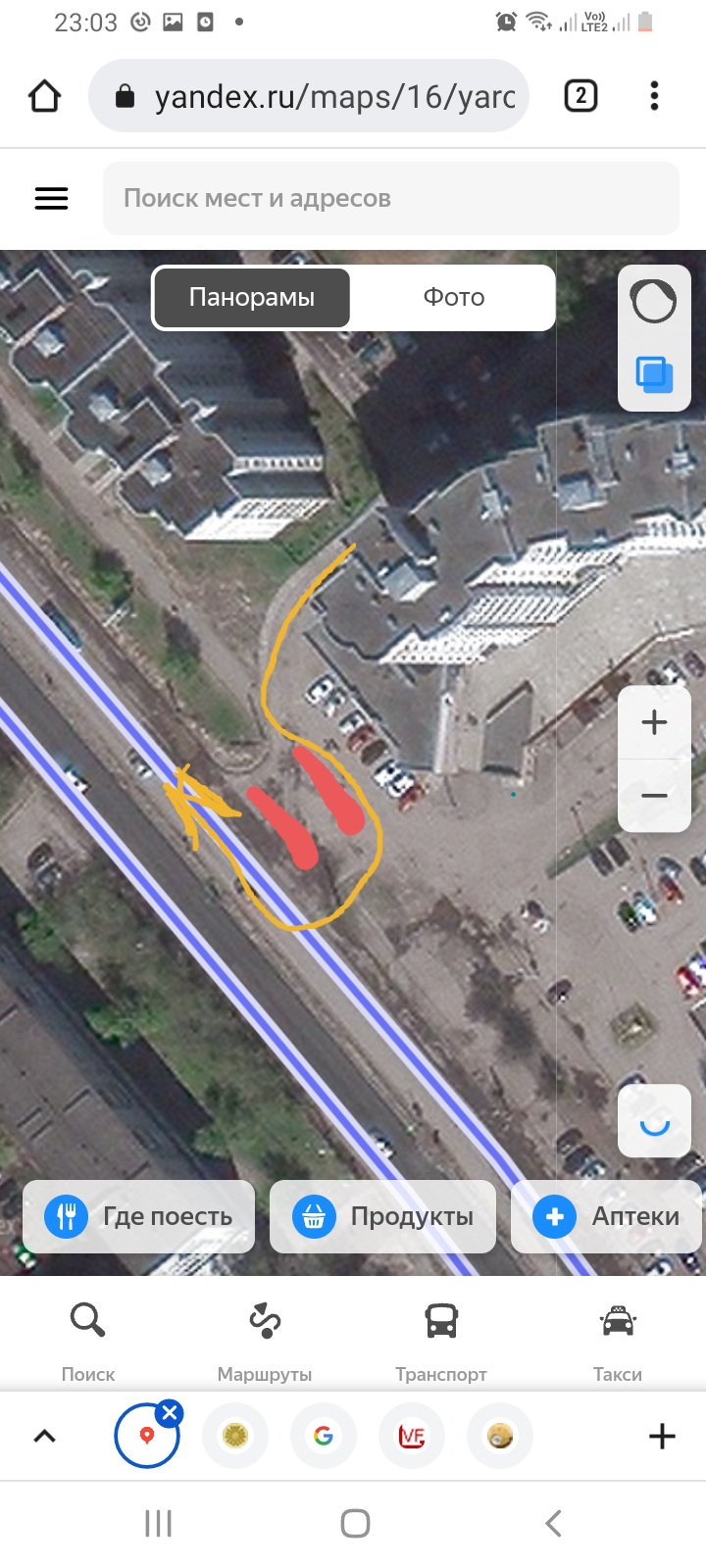Open the Транспорт tab
This screenshot has width=706, height=1568.
(441, 1340)
